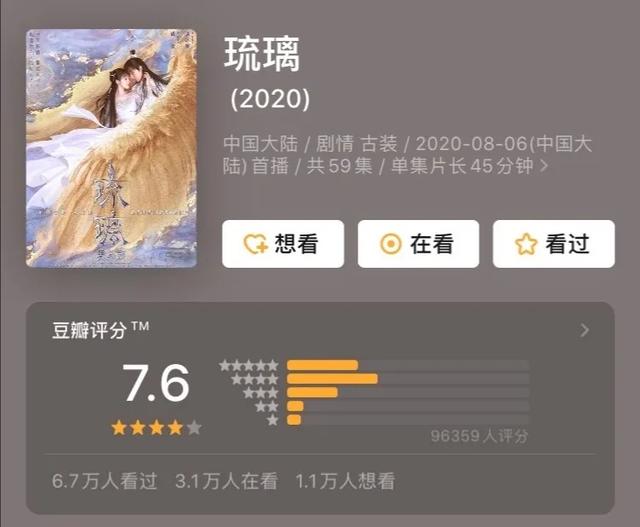Viewport: 640px width, 527px height.
Task: Expand the drama info details chevron
Action: (543, 166)
